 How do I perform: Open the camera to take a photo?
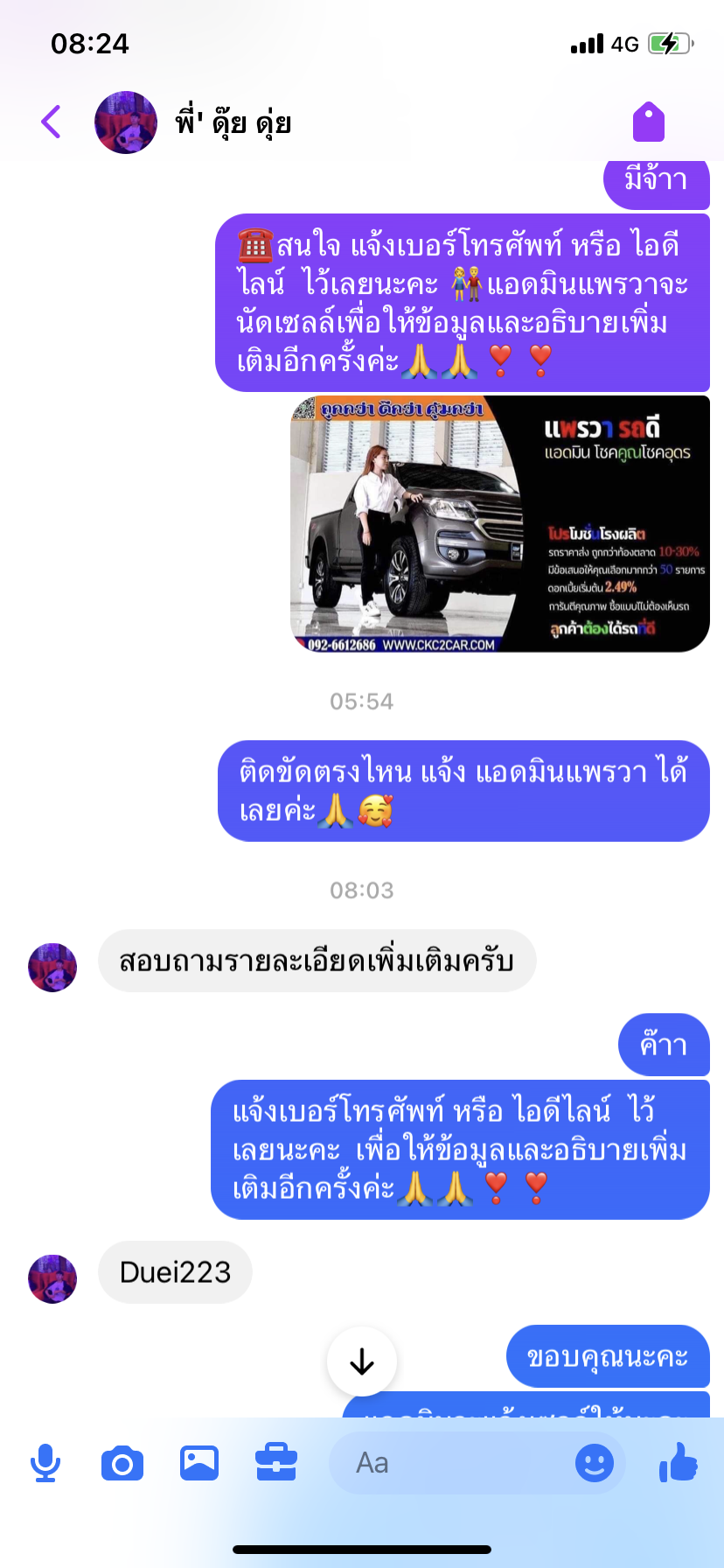tap(122, 1463)
